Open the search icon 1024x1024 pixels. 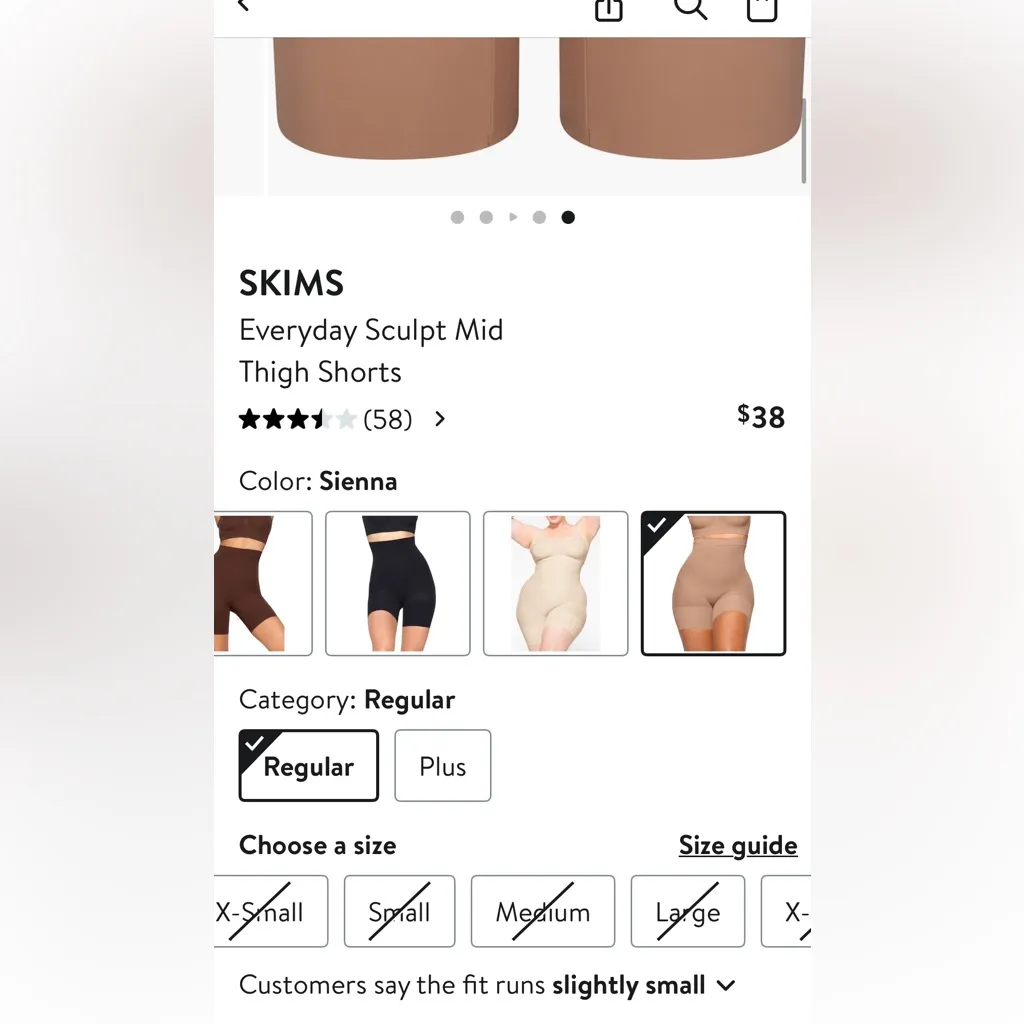pos(690,8)
